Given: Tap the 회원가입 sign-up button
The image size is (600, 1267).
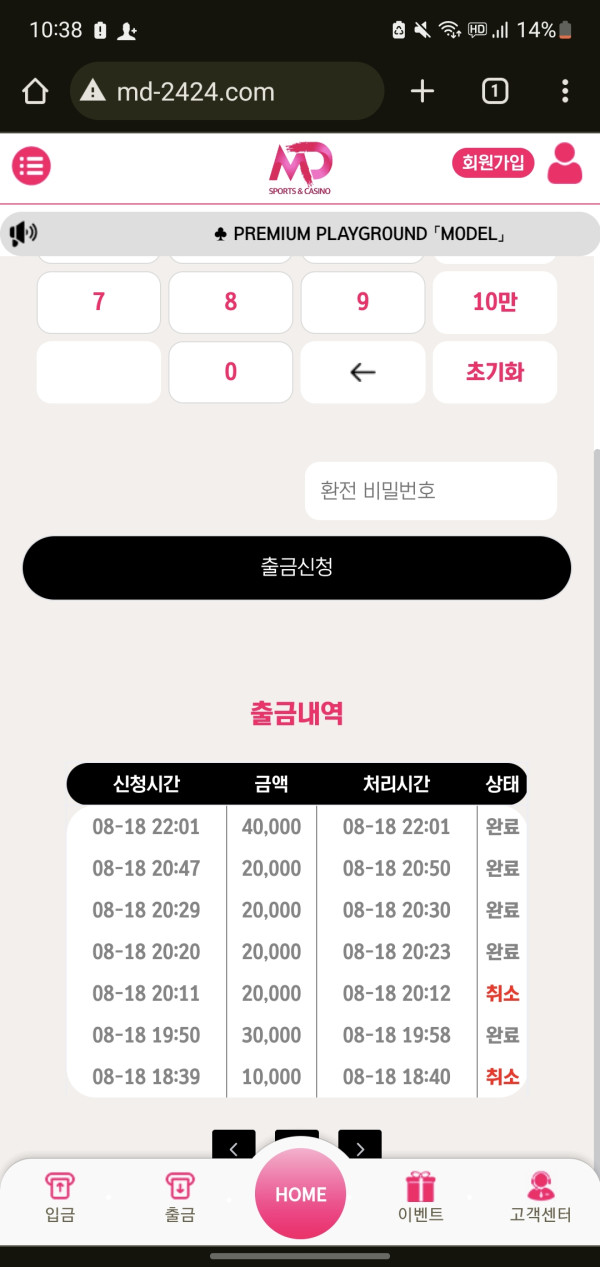Looking at the screenshot, I should [x=493, y=163].
